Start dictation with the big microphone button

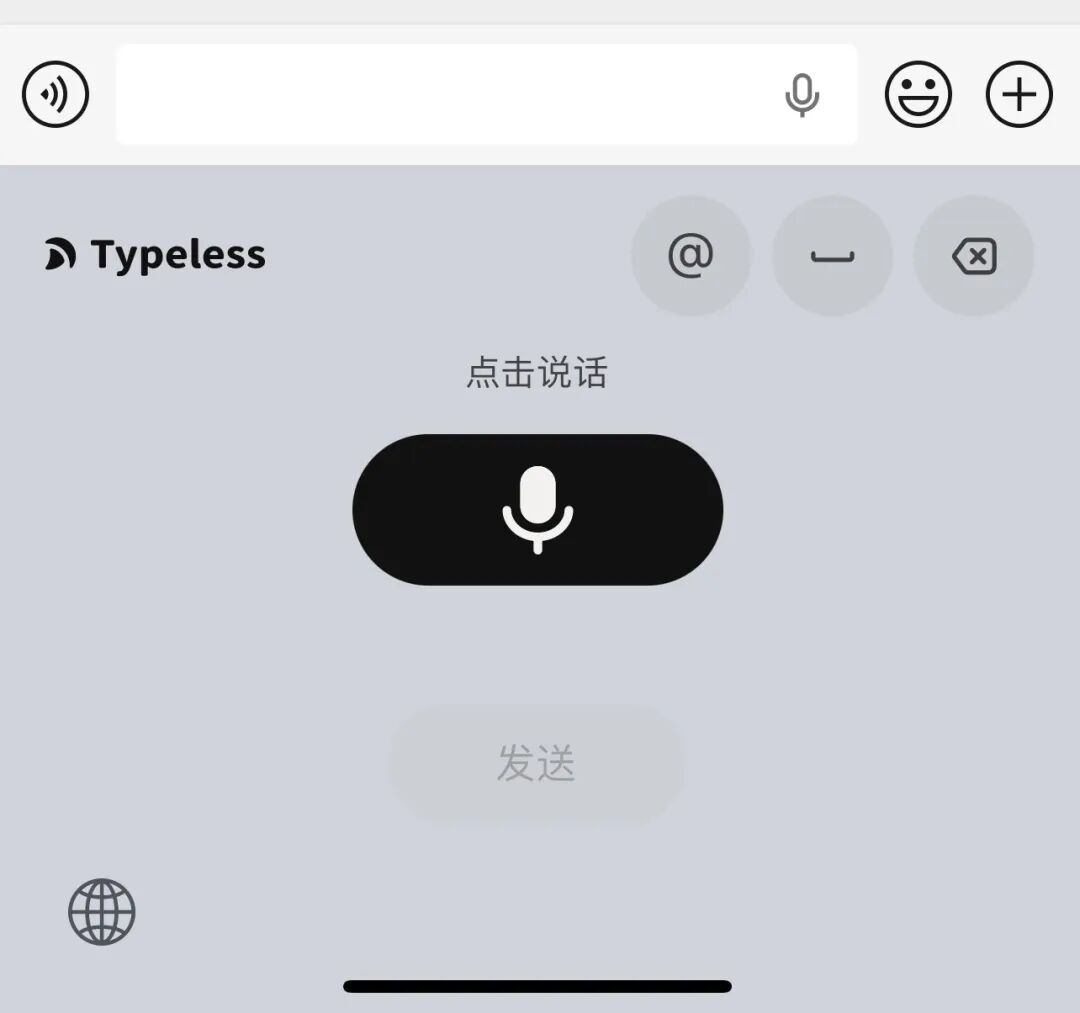click(x=537, y=509)
